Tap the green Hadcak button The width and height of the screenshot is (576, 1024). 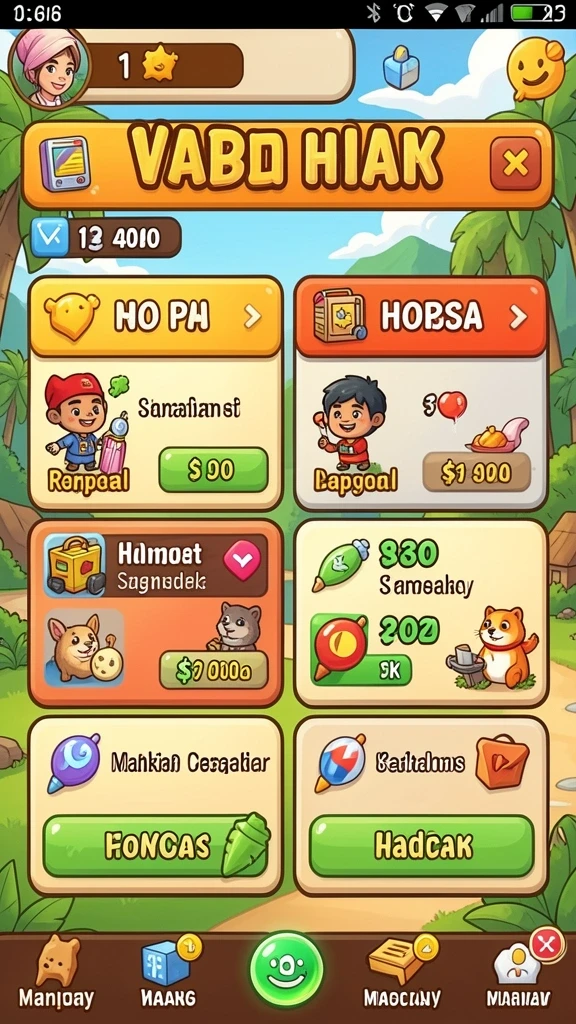pos(422,846)
